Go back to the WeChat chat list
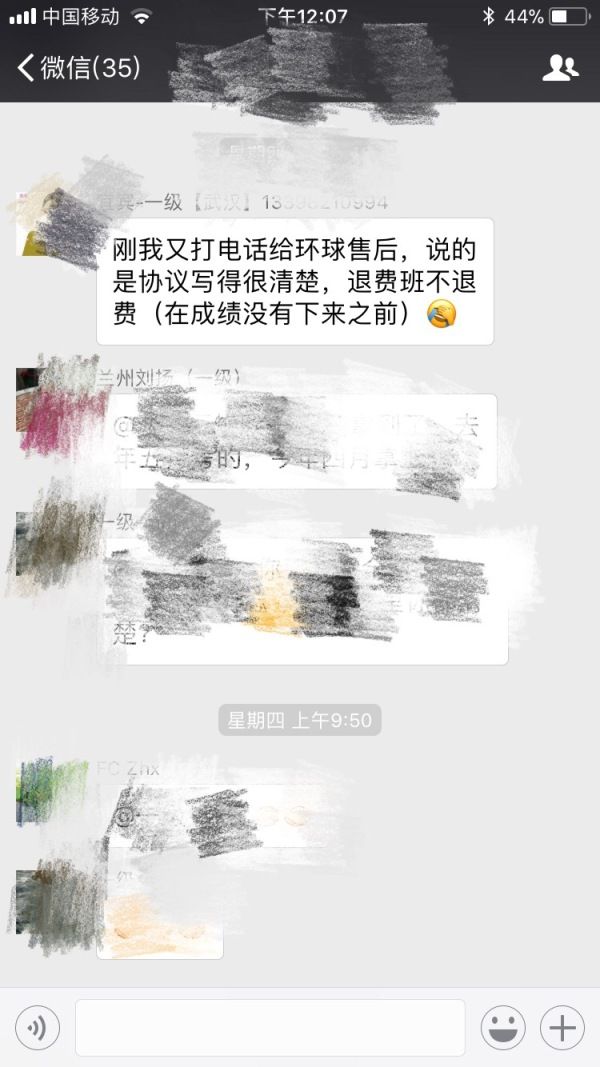Viewport: 600px width, 1067px height. click(x=79, y=67)
